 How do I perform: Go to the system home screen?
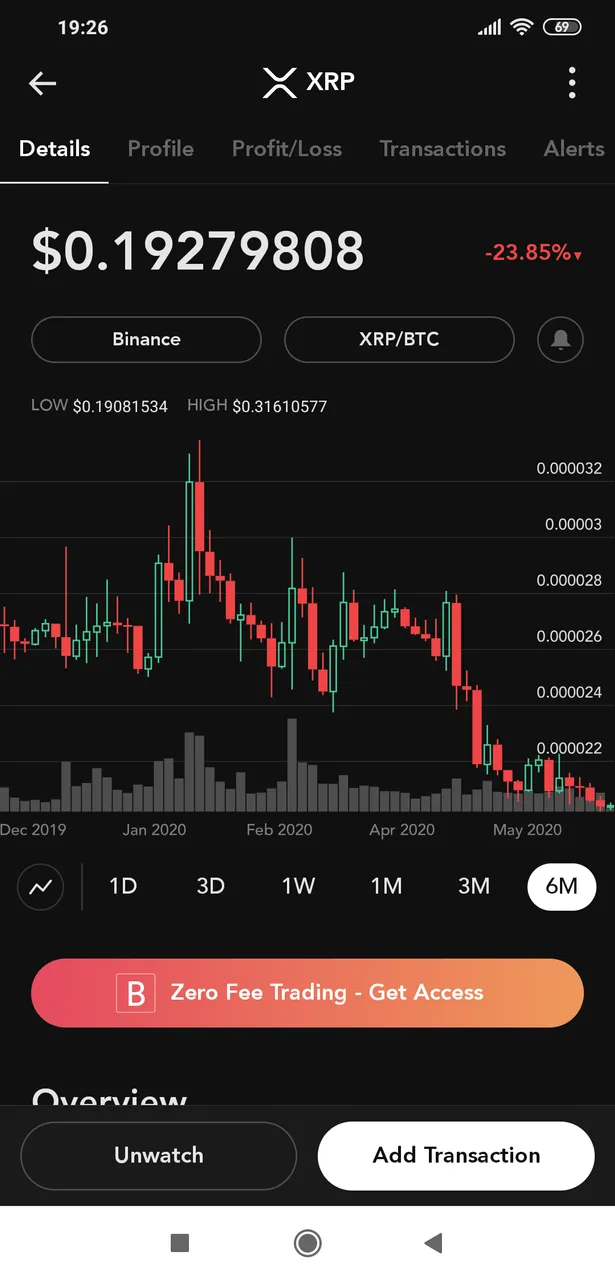point(307,1243)
